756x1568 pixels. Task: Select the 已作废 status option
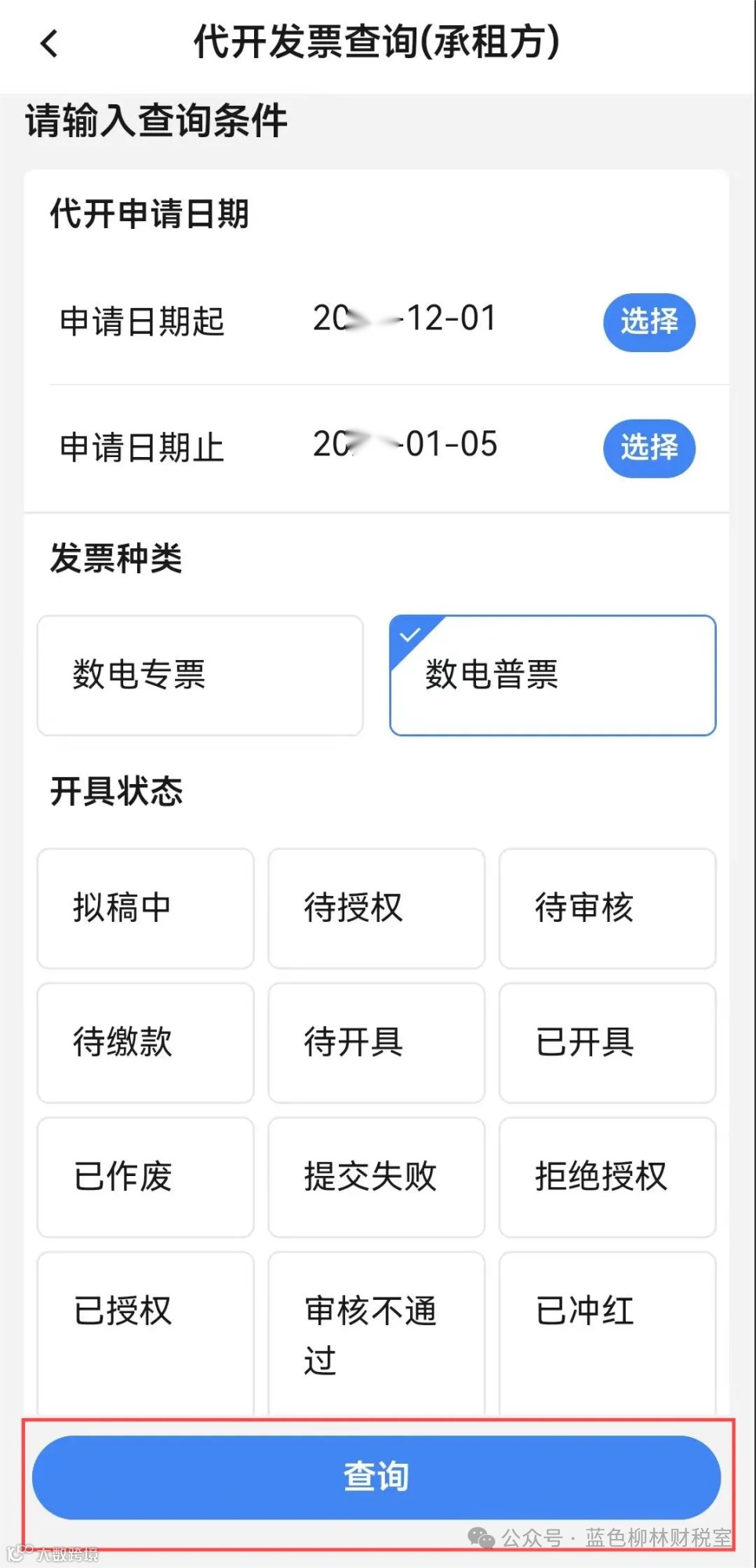click(144, 1177)
